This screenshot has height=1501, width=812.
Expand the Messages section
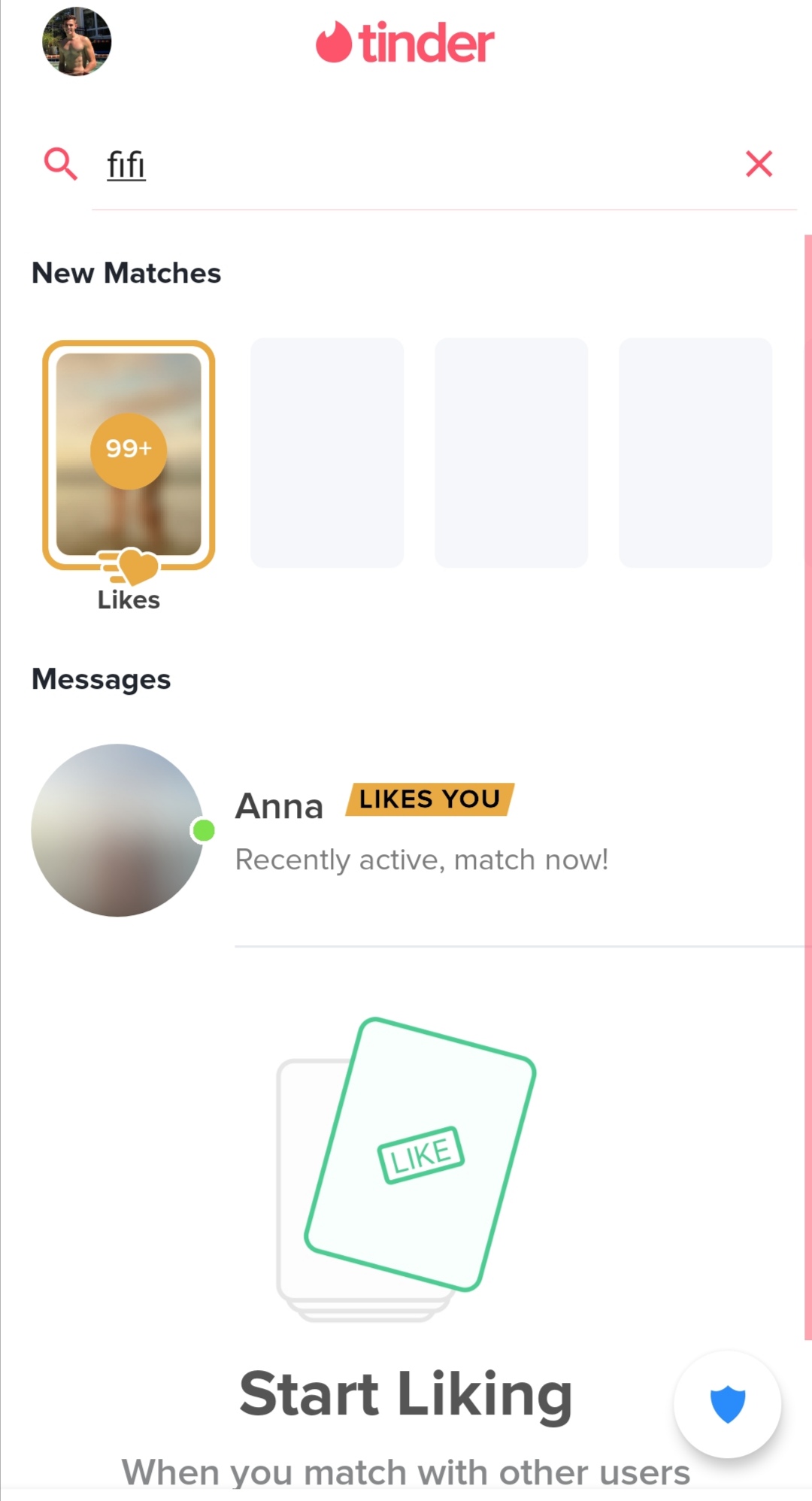(x=101, y=679)
